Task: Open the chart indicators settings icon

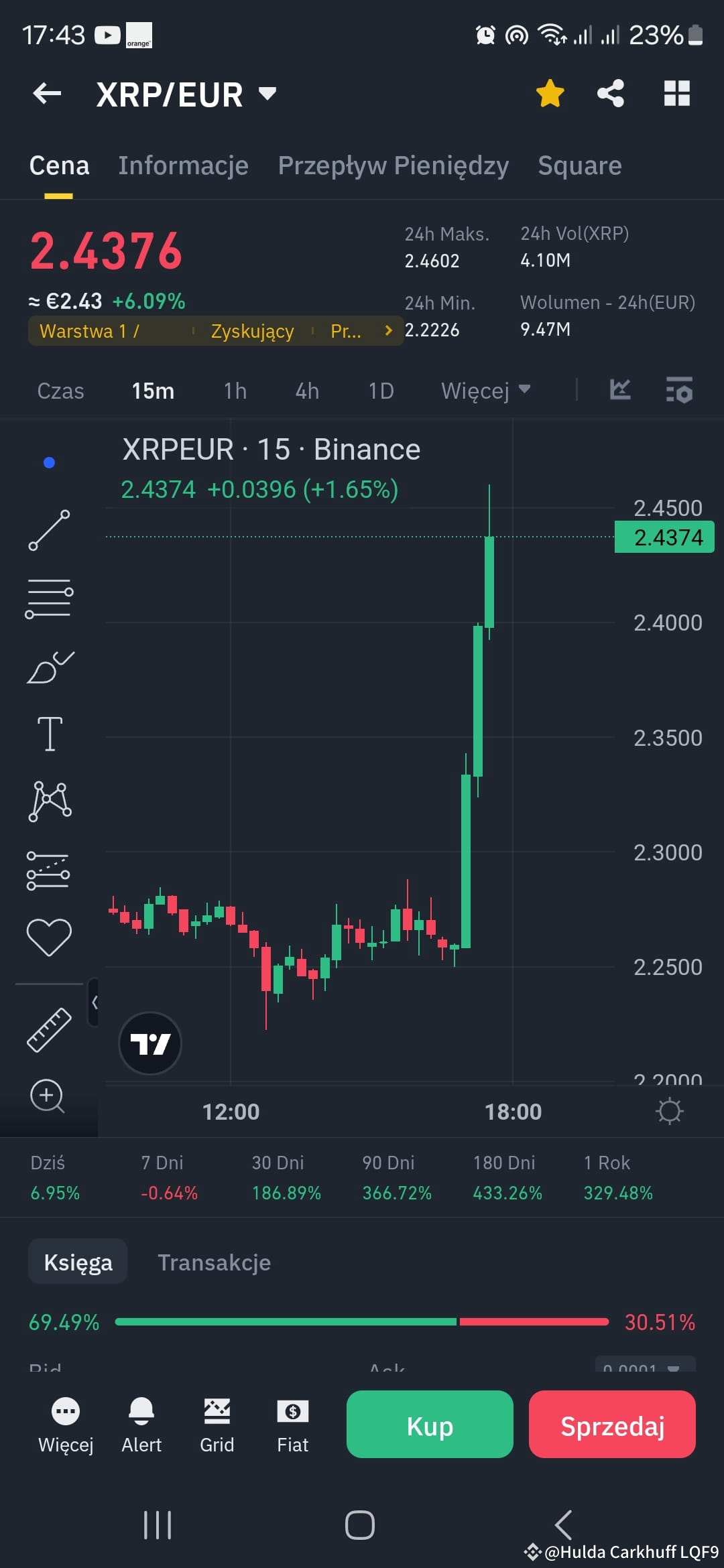Action: (678, 391)
